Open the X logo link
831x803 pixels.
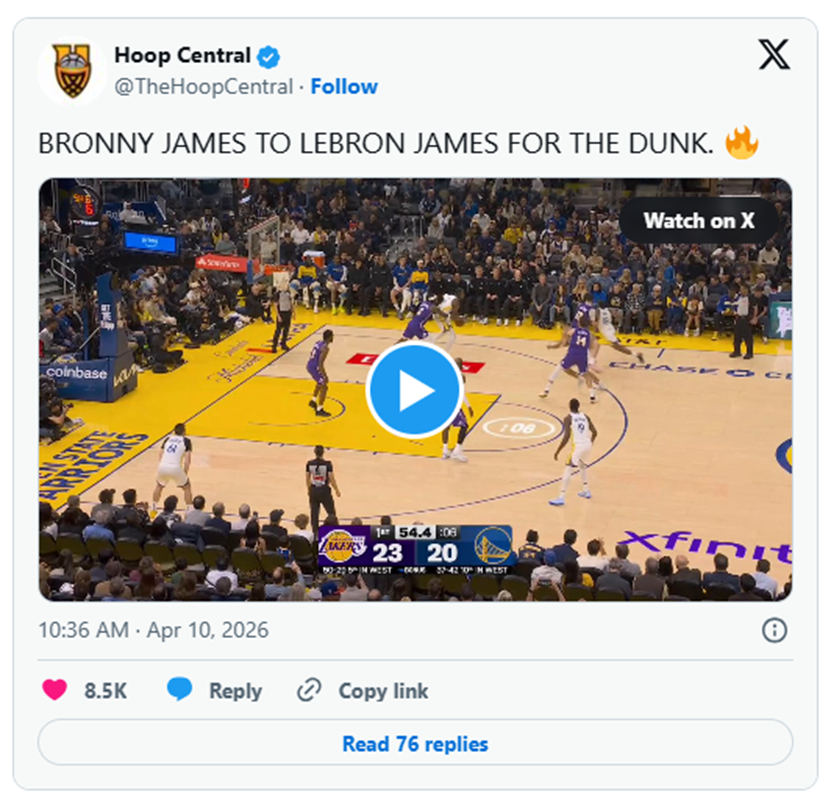[773, 54]
